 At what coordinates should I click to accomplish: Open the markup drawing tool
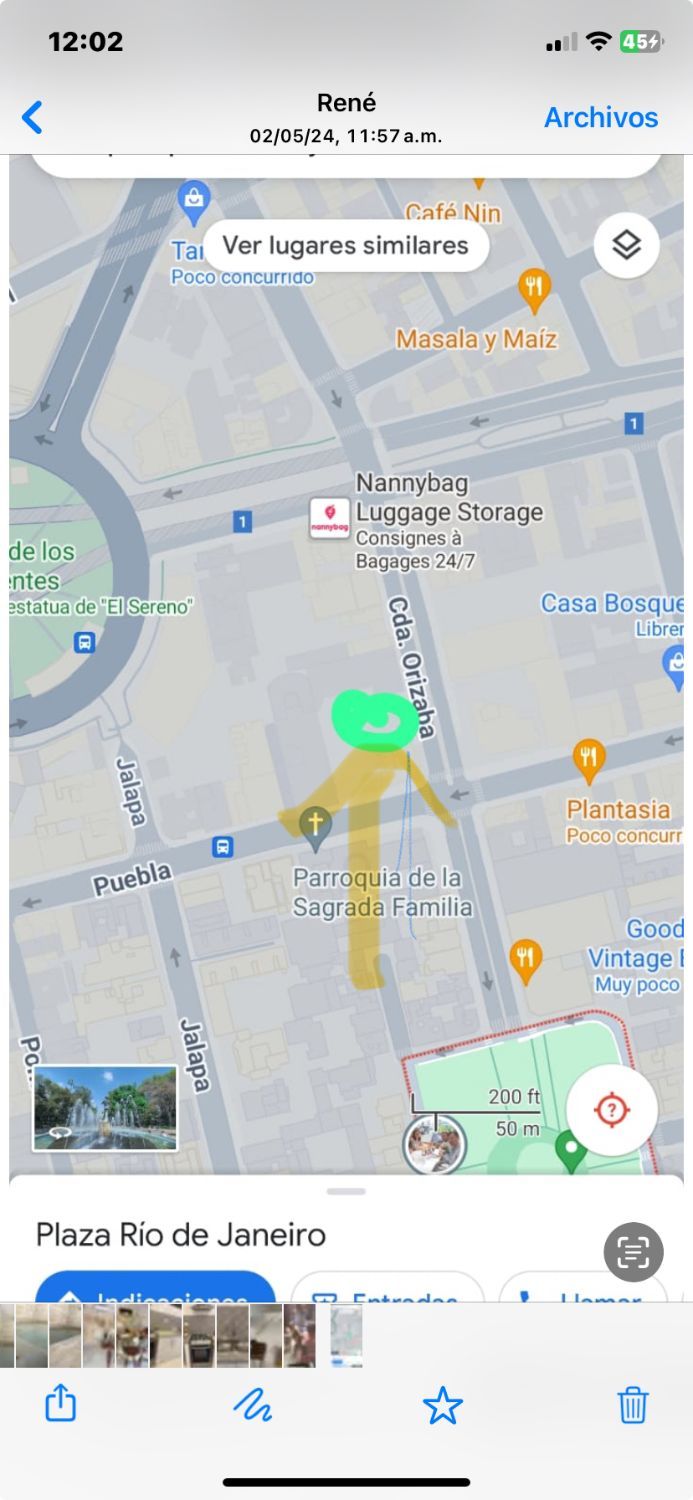[252, 1407]
